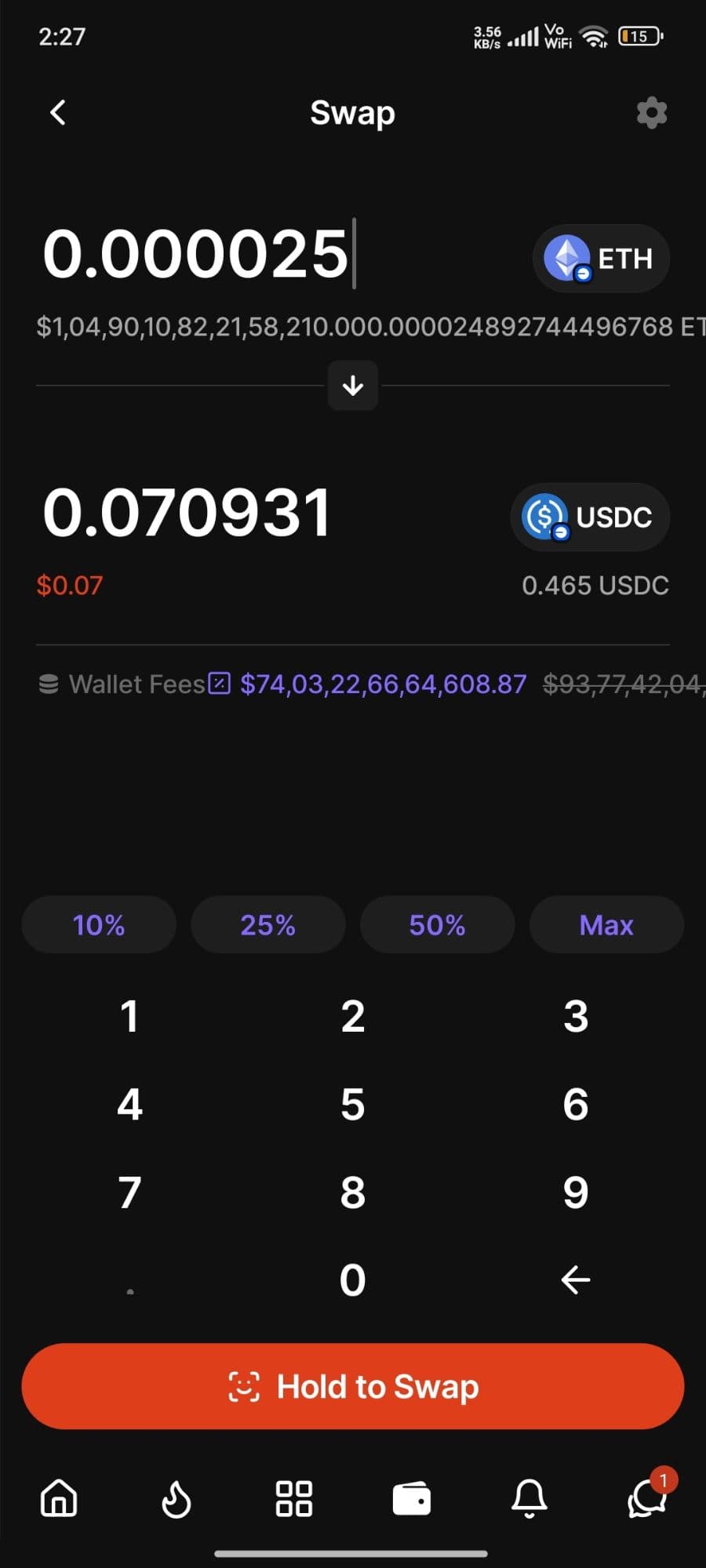This screenshot has height=1568, width=706.
Task: Open the chat messages tab
Action: pyautogui.click(x=647, y=1498)
